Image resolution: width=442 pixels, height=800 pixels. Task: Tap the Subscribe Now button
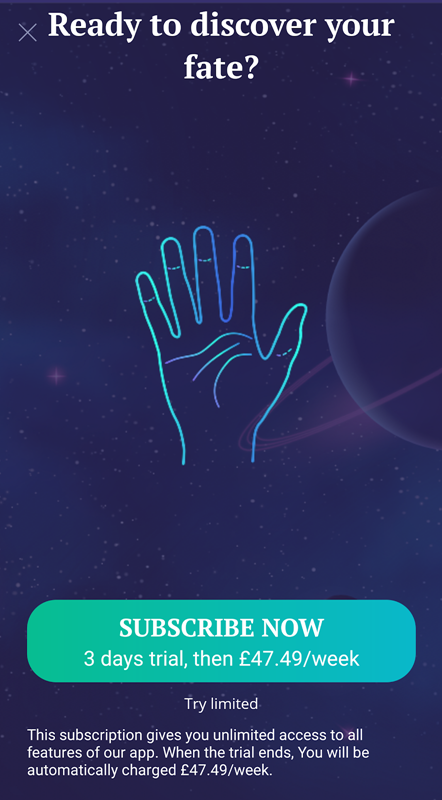click(221, 641)
